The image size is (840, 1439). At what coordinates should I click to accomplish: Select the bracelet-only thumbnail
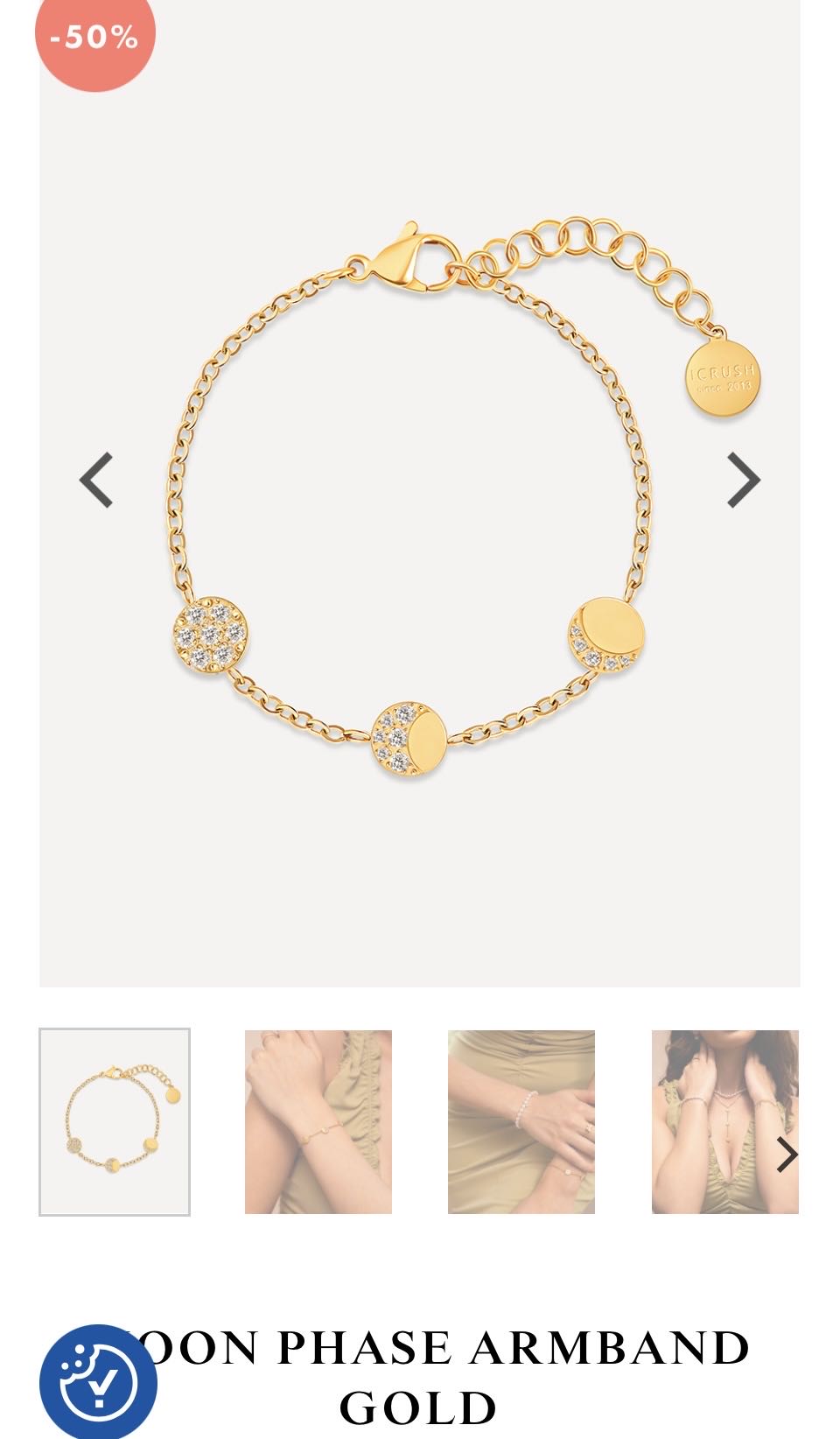(x=115, y=1122)
